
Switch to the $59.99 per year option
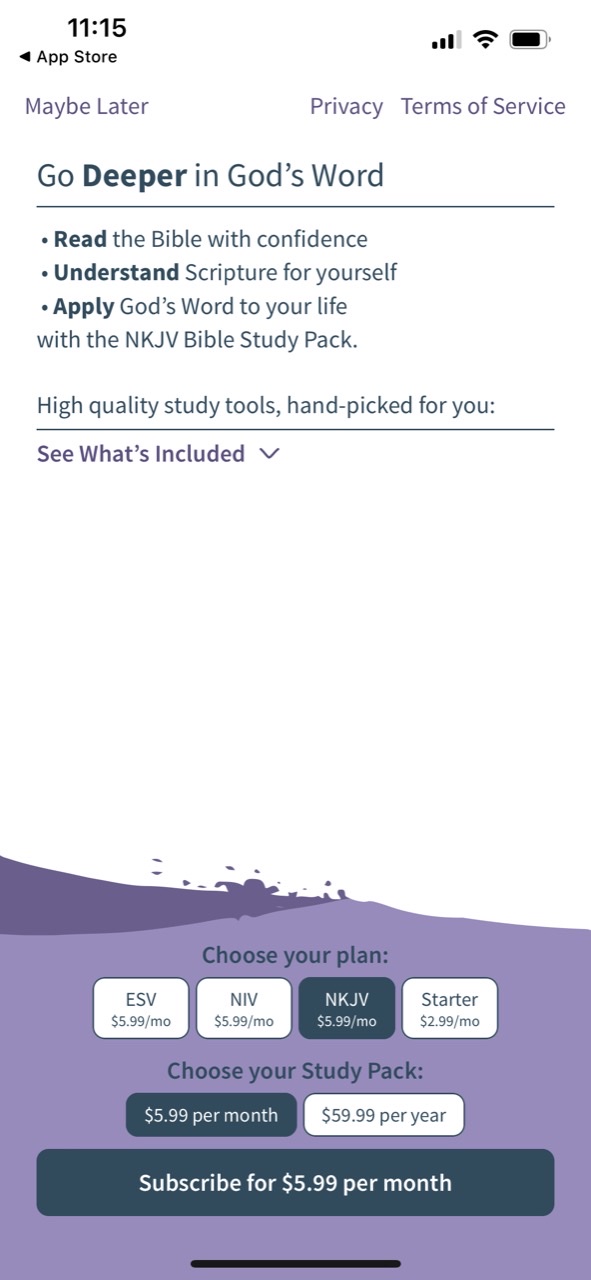tap(384, 1115)
